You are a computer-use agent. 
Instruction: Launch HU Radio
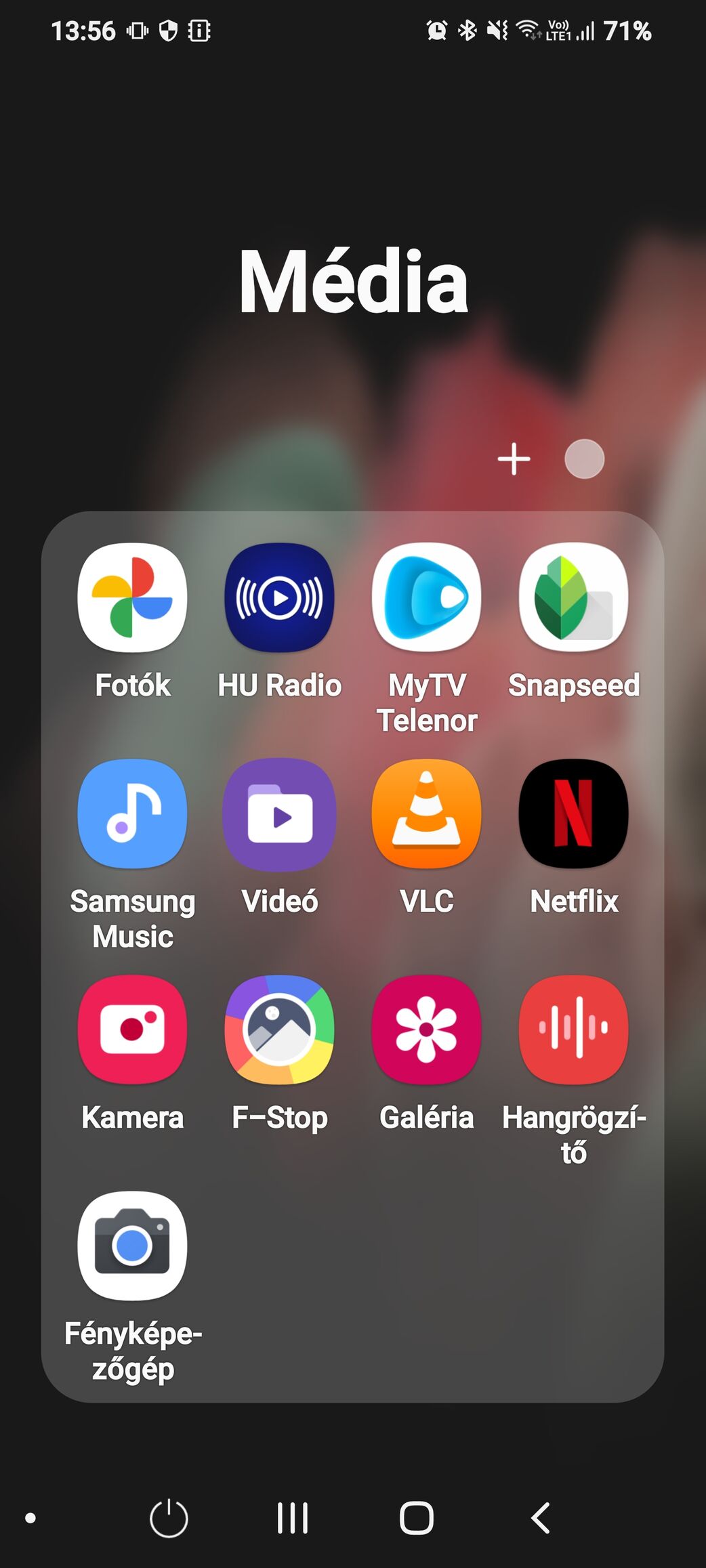point(279,598)
